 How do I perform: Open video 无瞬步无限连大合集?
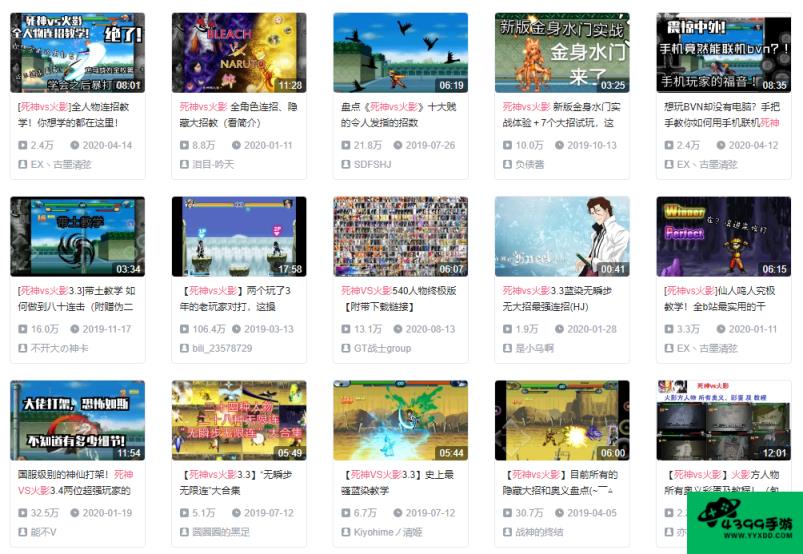tap(238, 420)
